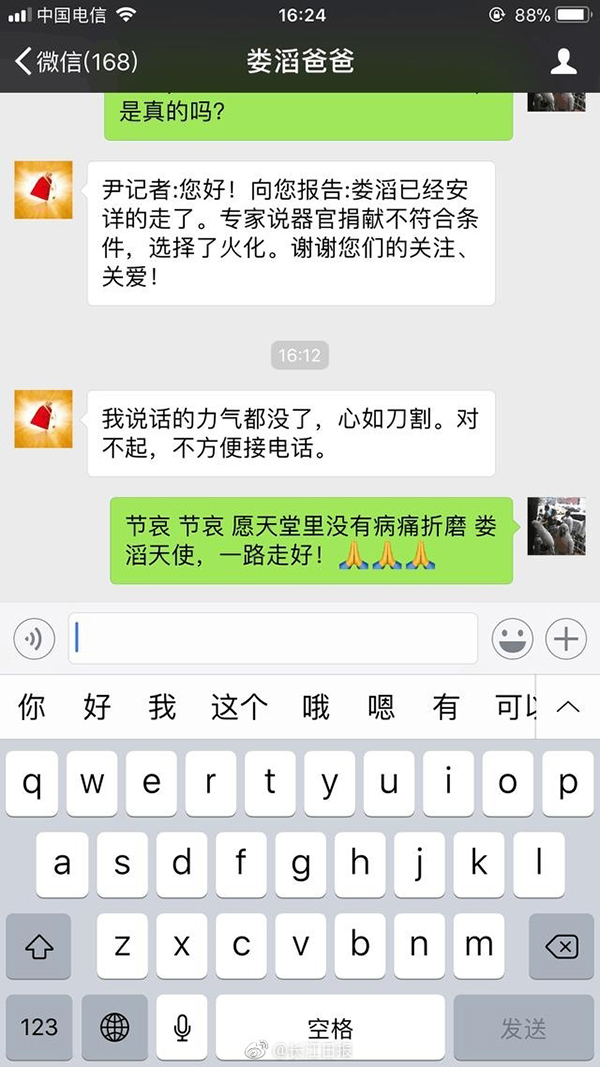
Task: Focus the message text field
Action: click(273, 638)
